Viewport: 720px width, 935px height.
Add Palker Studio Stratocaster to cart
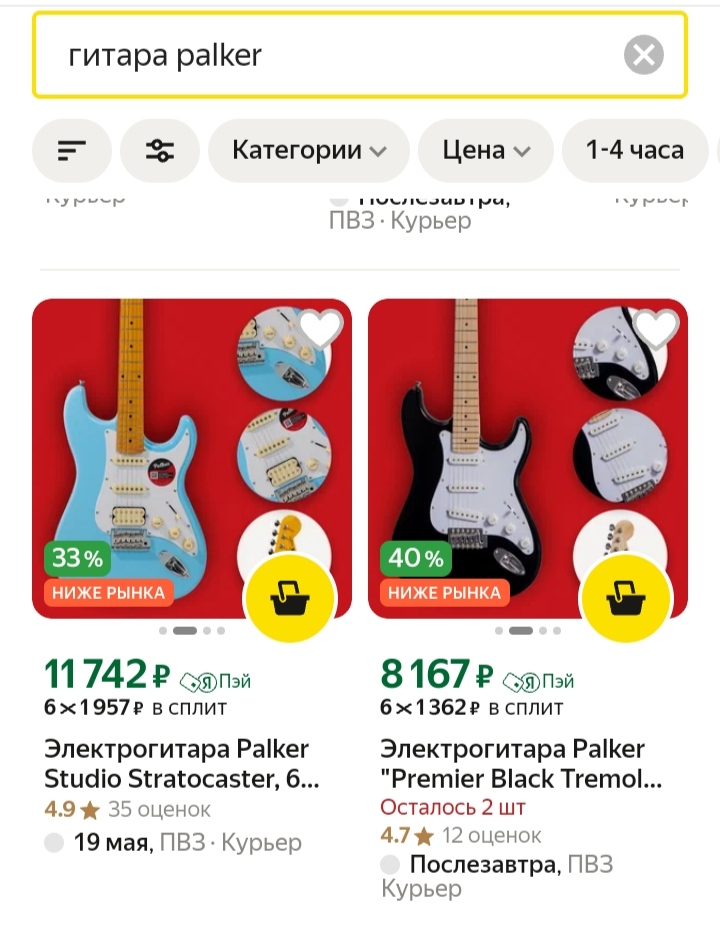[291, 599]
